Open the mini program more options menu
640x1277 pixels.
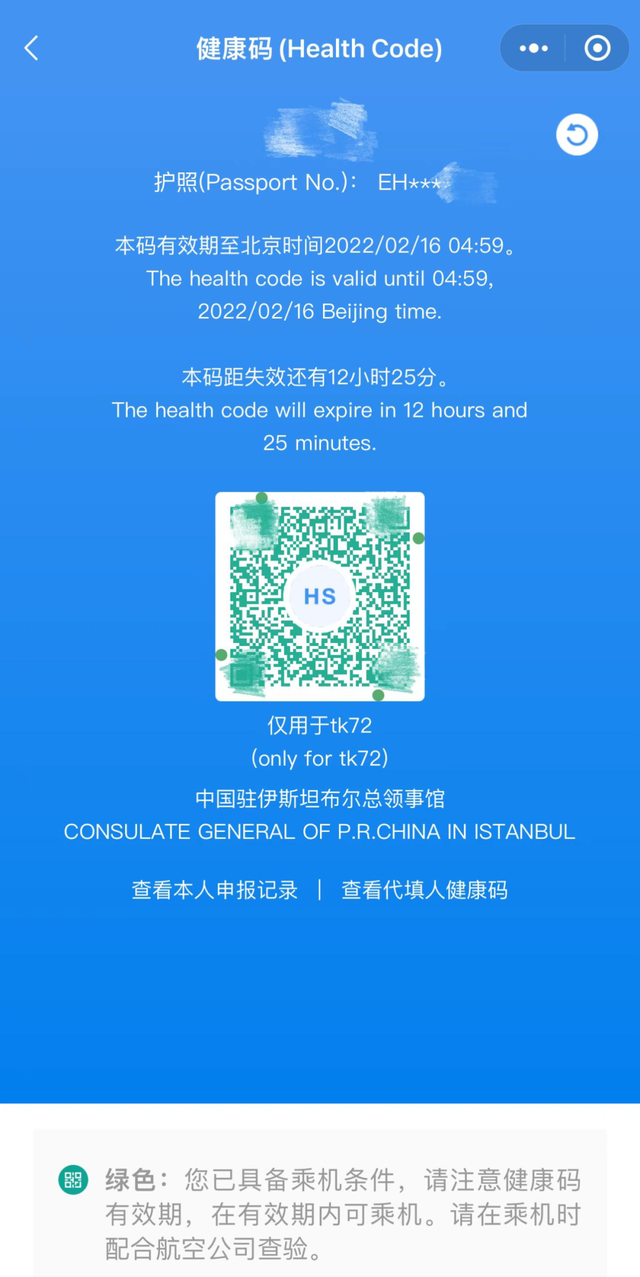pos(534,48)
